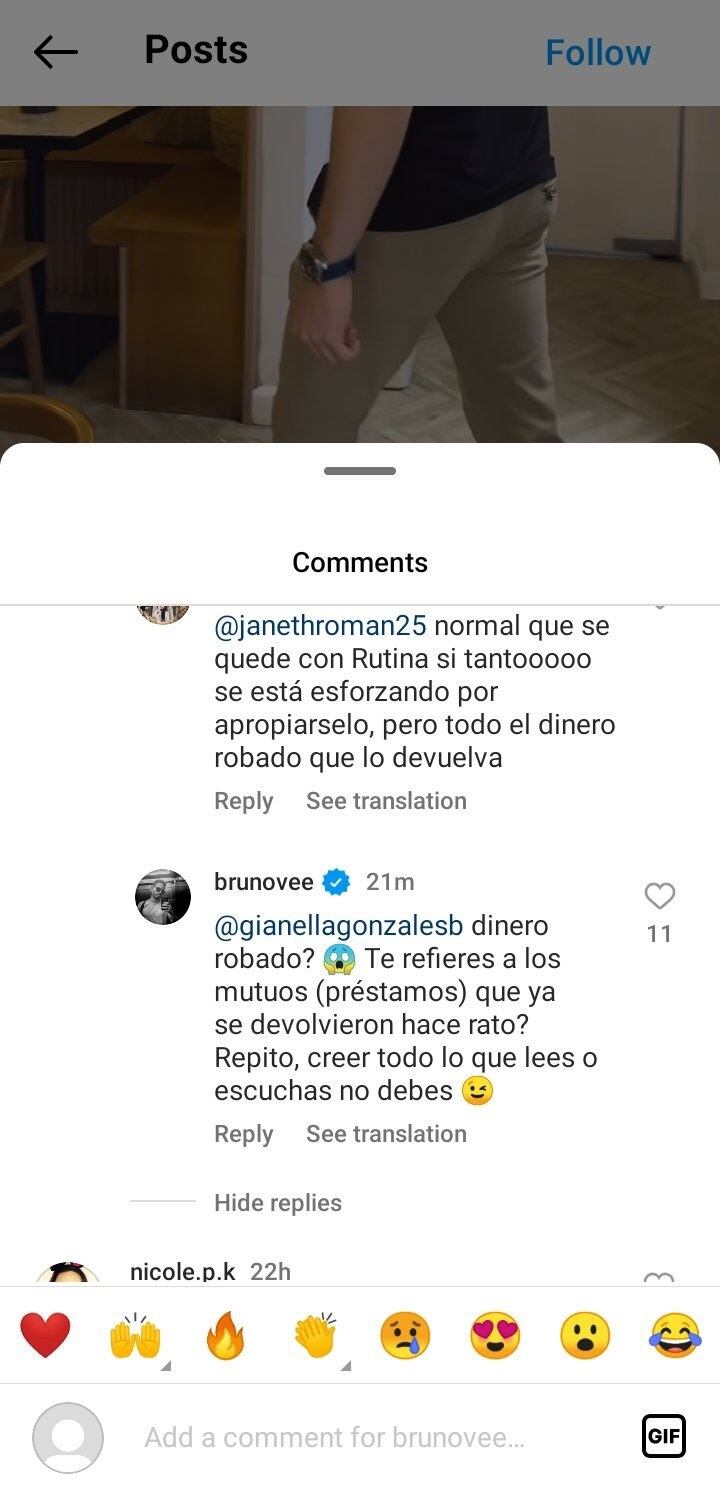Open the @janethroman25 mention
Image resolution: width=720 pixels, height=1487 pixels.
coord(320,626)
